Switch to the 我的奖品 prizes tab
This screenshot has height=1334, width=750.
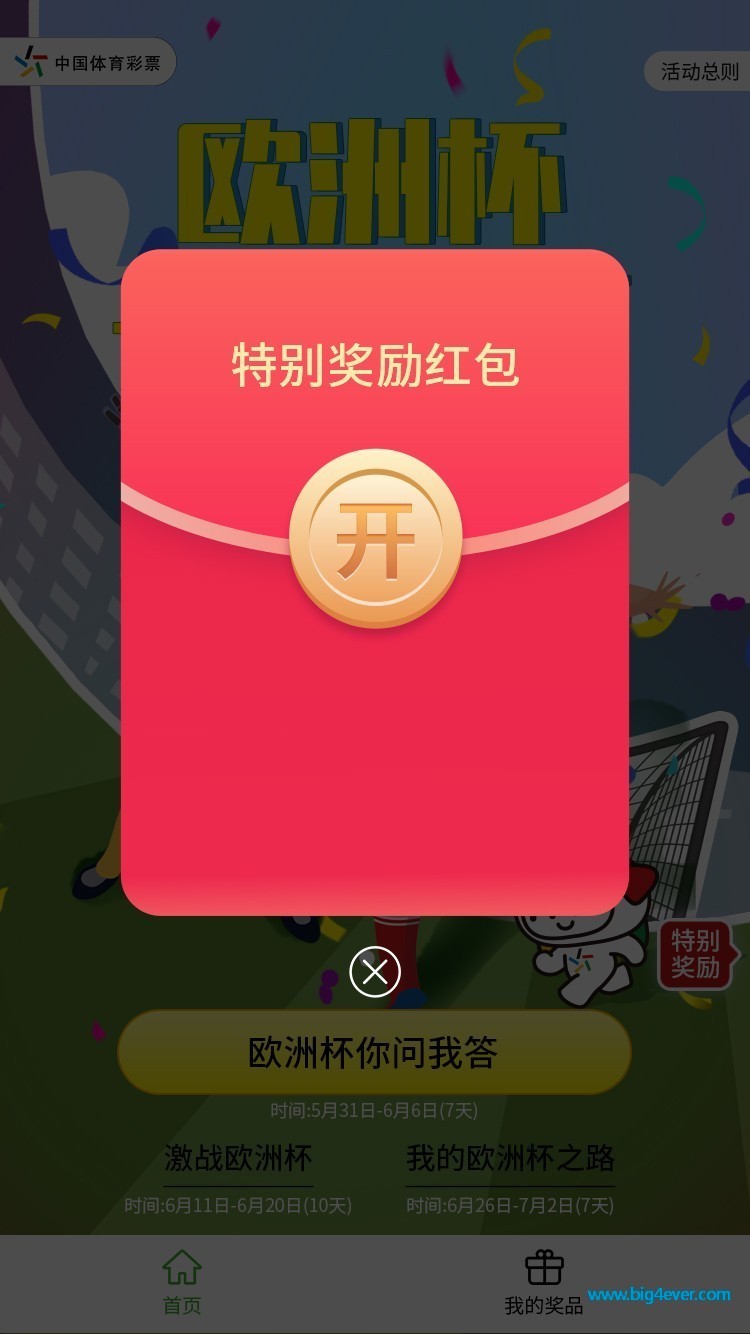click(544, 1283)
